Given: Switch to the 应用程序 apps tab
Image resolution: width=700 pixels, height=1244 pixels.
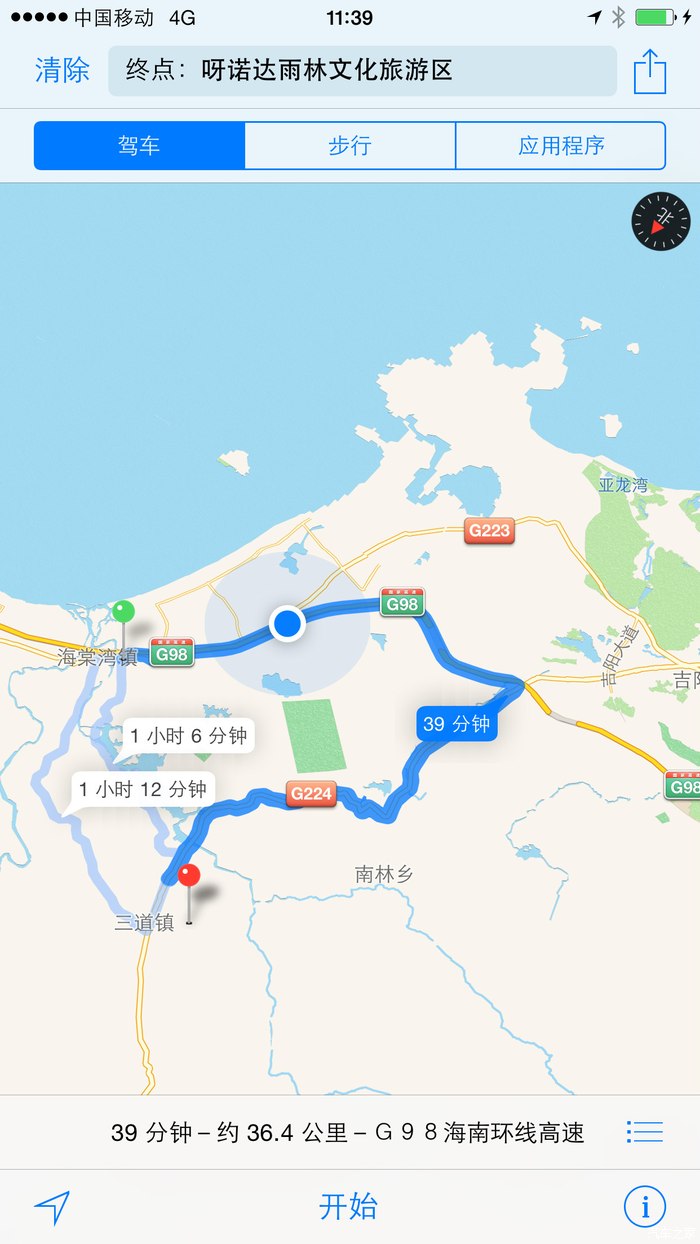Looking at the screenshot, I should [561, 146].
